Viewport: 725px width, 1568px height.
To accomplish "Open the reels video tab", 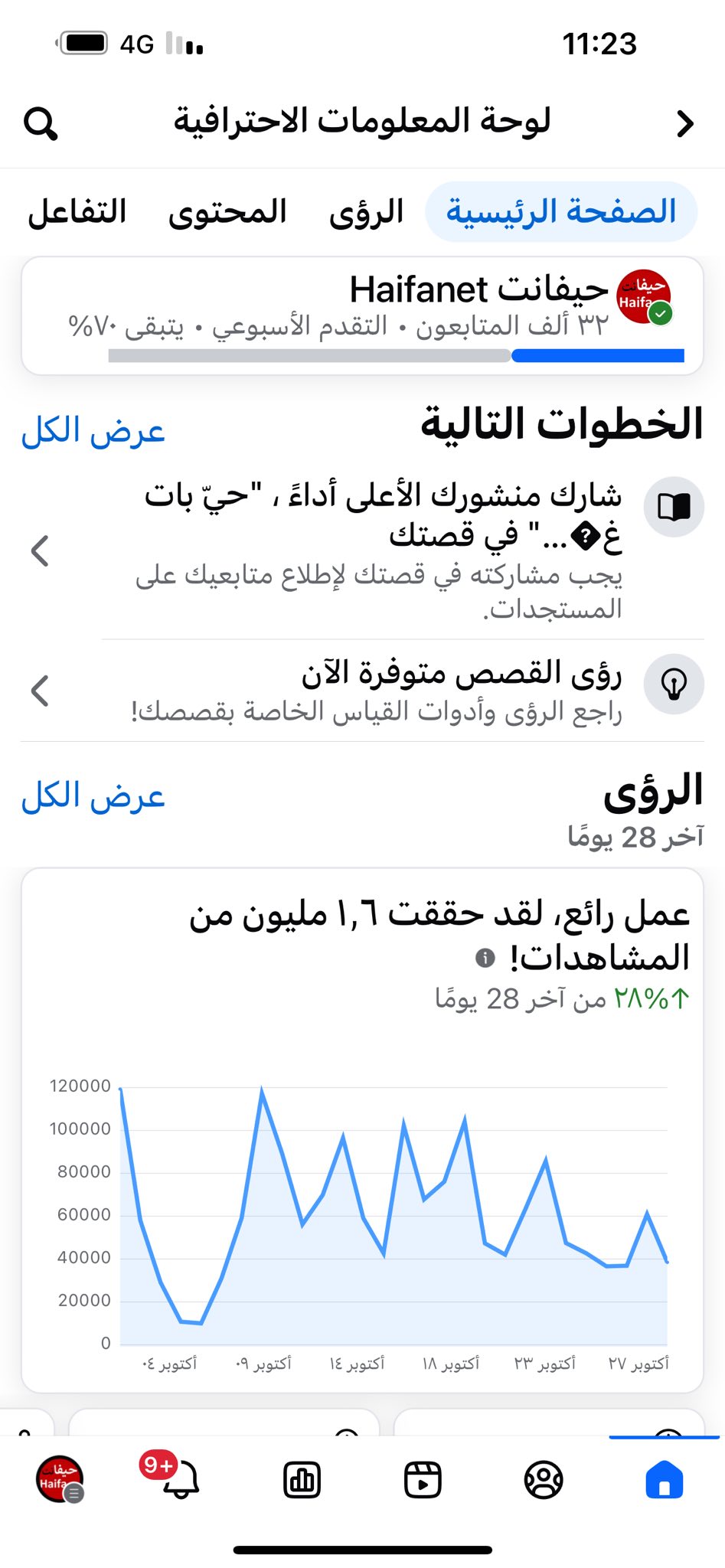I will [423, 1479].
